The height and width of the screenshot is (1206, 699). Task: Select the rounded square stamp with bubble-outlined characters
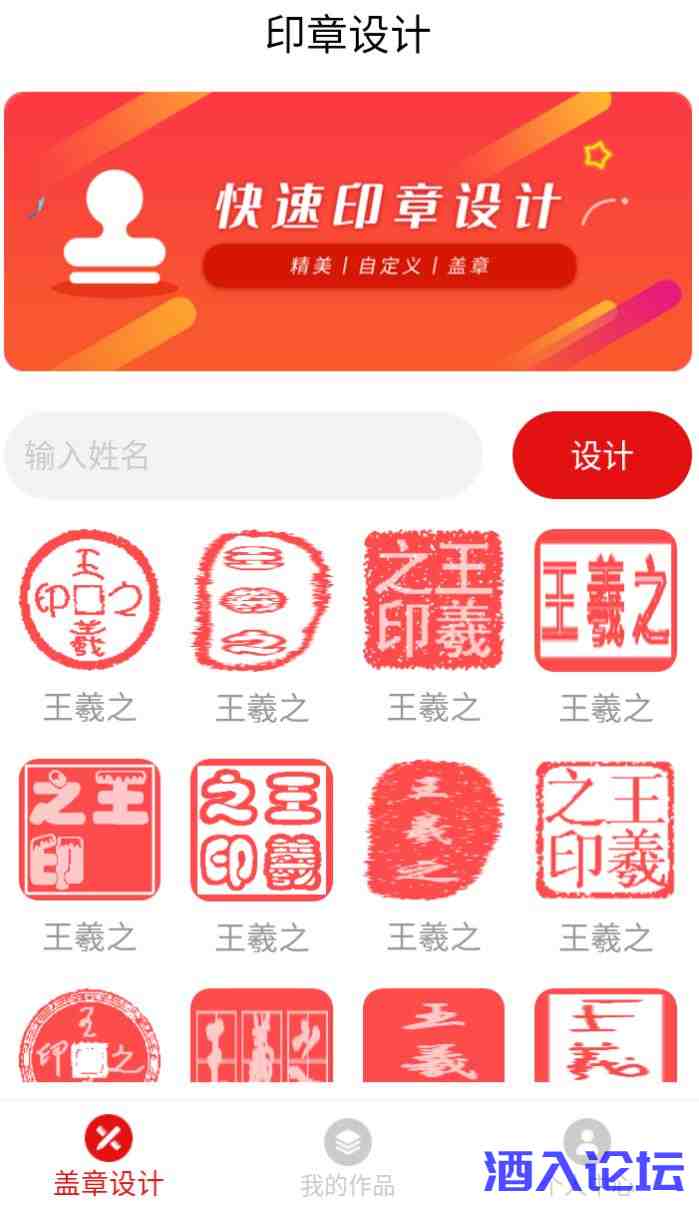(262, 829)
